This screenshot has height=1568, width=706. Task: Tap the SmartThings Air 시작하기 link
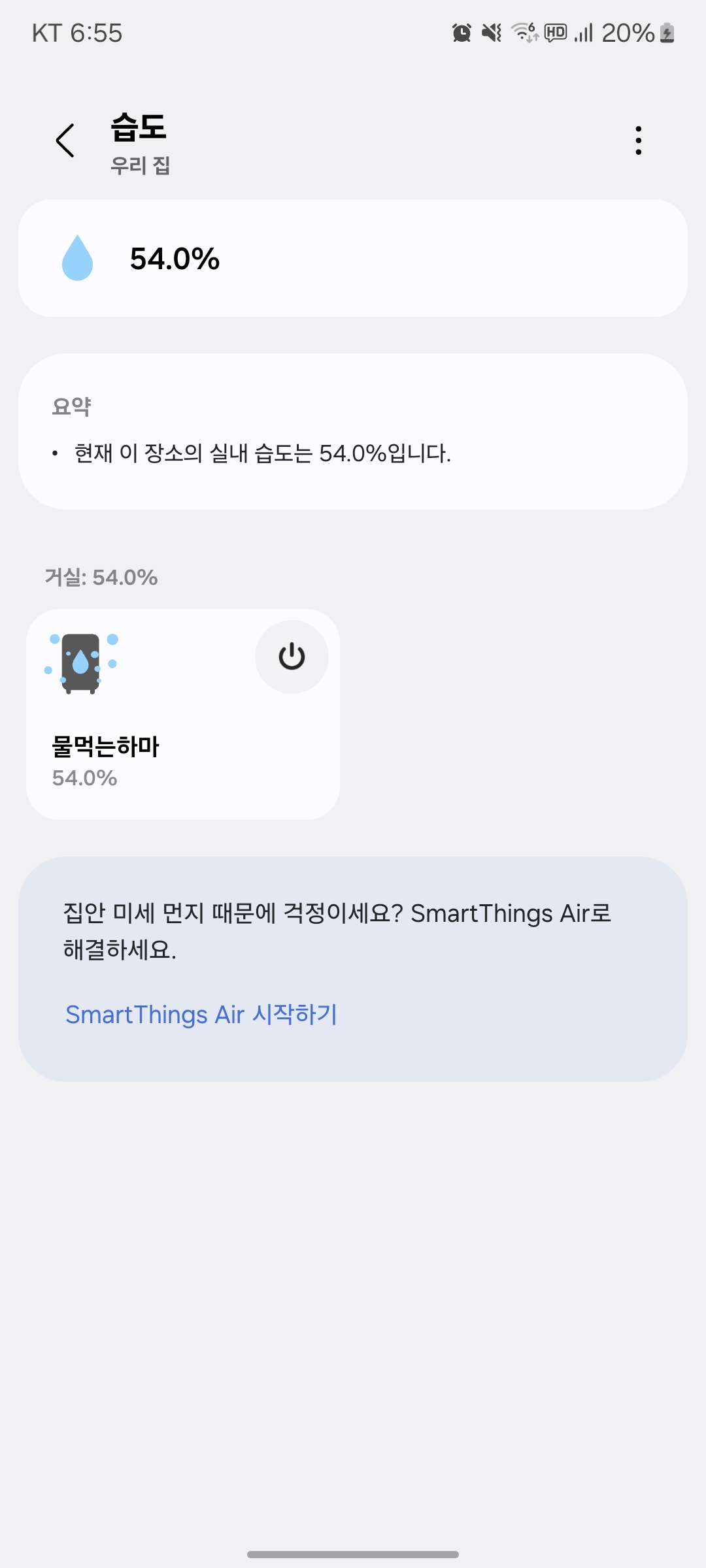pyautogui.click(x=201, y=1015)
